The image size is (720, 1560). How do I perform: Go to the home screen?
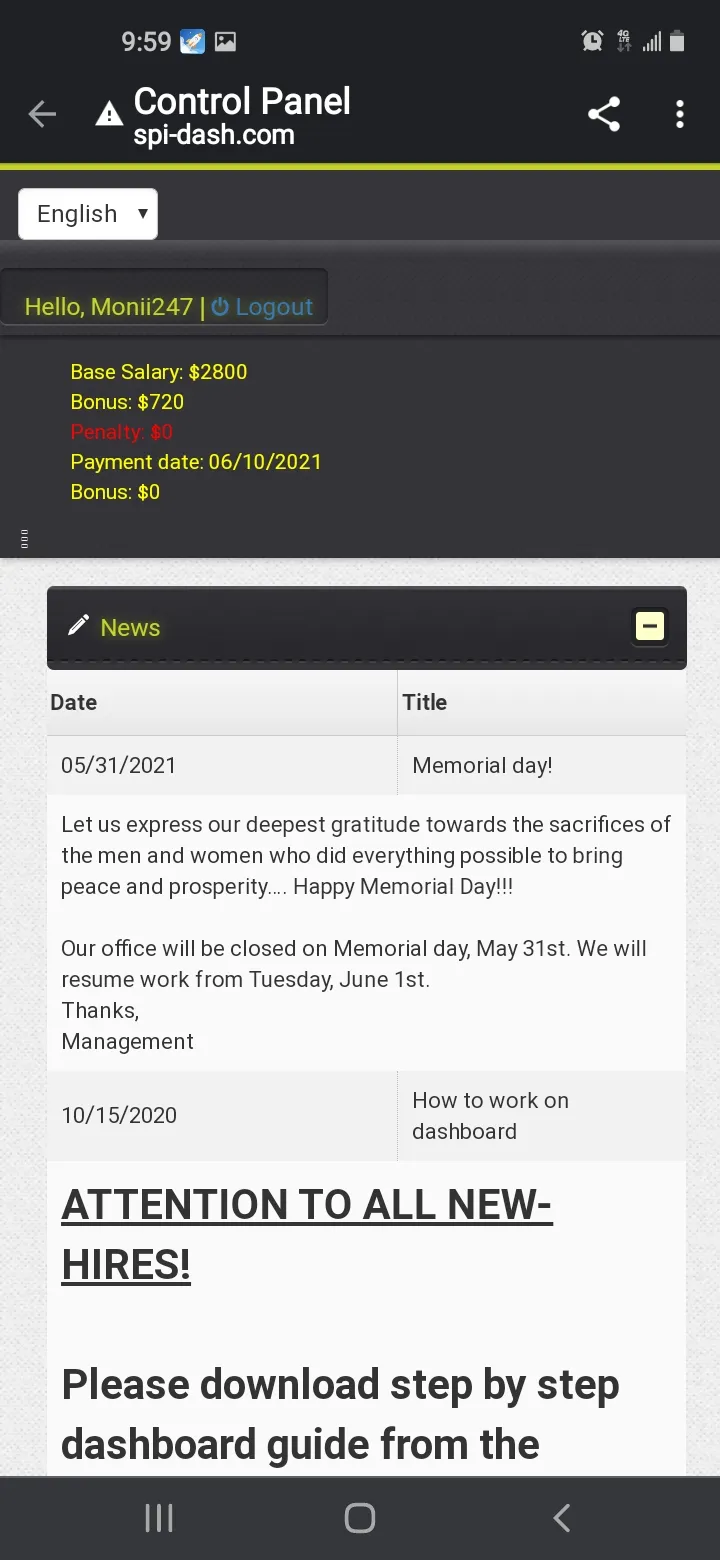pyautogui.click(x=360, y=1518)
